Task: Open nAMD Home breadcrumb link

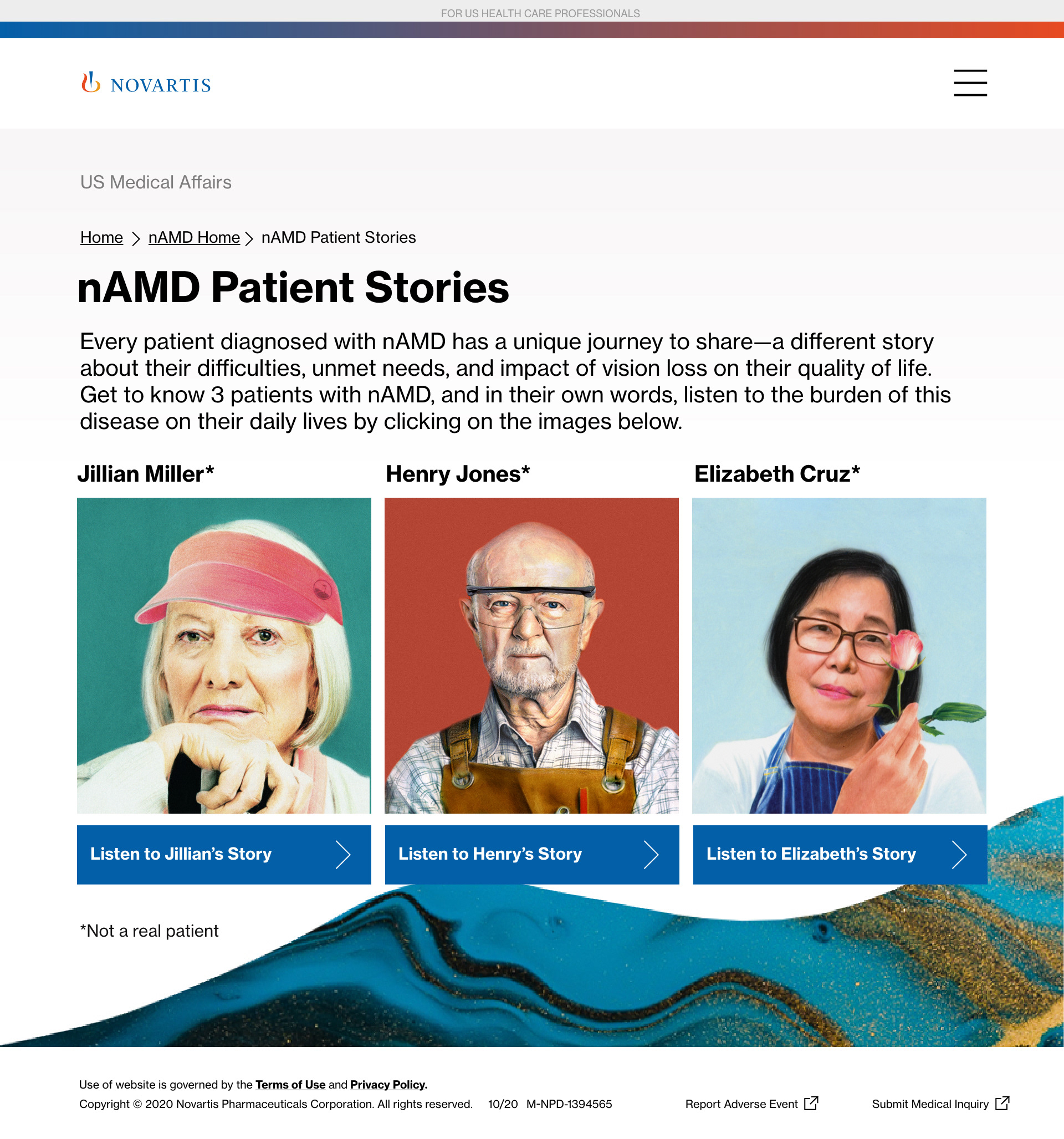Action: [193, 237]
